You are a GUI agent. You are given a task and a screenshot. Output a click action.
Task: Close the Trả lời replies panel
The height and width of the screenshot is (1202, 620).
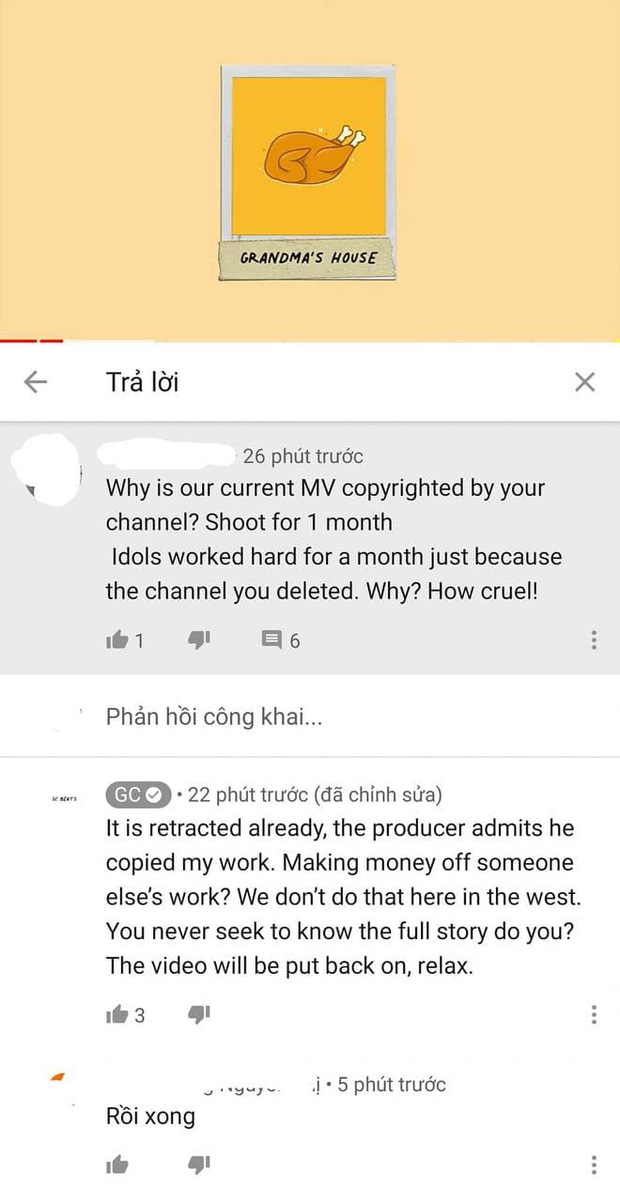click(585, 381)
